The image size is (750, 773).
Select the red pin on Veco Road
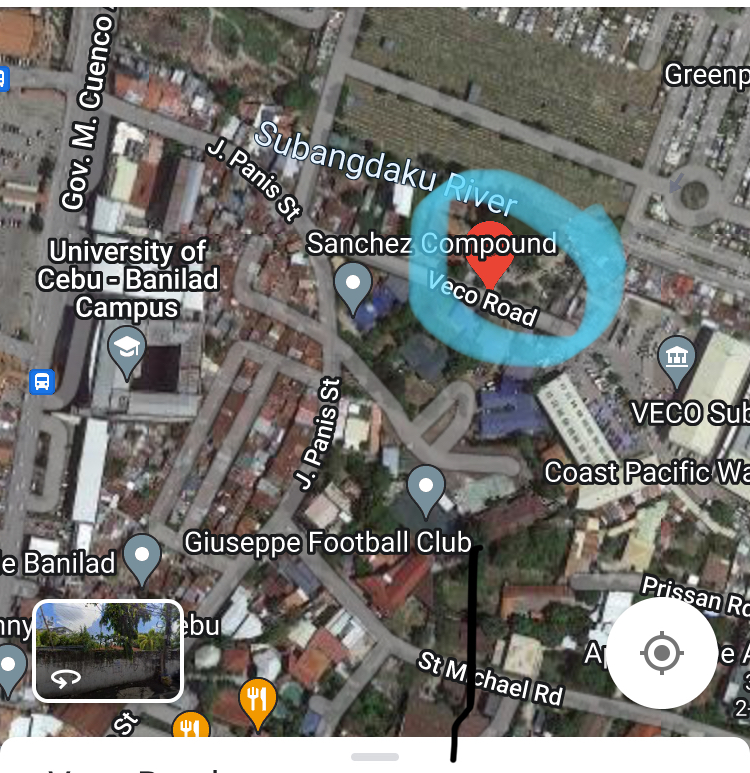point(490,254)
